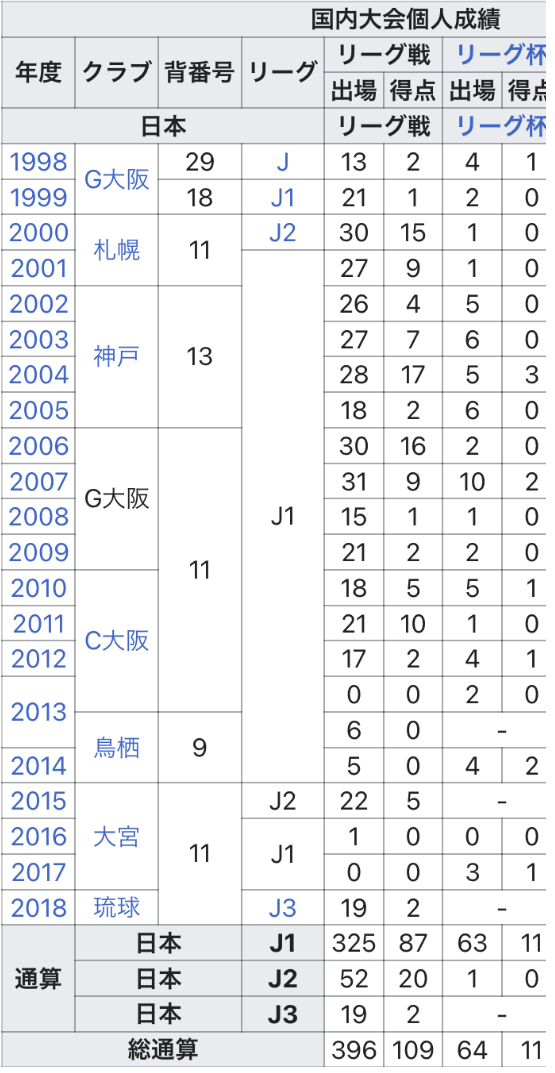Go to the 鳥栖 club page
Screen dimensions: 555x1073
pos(116,748)
